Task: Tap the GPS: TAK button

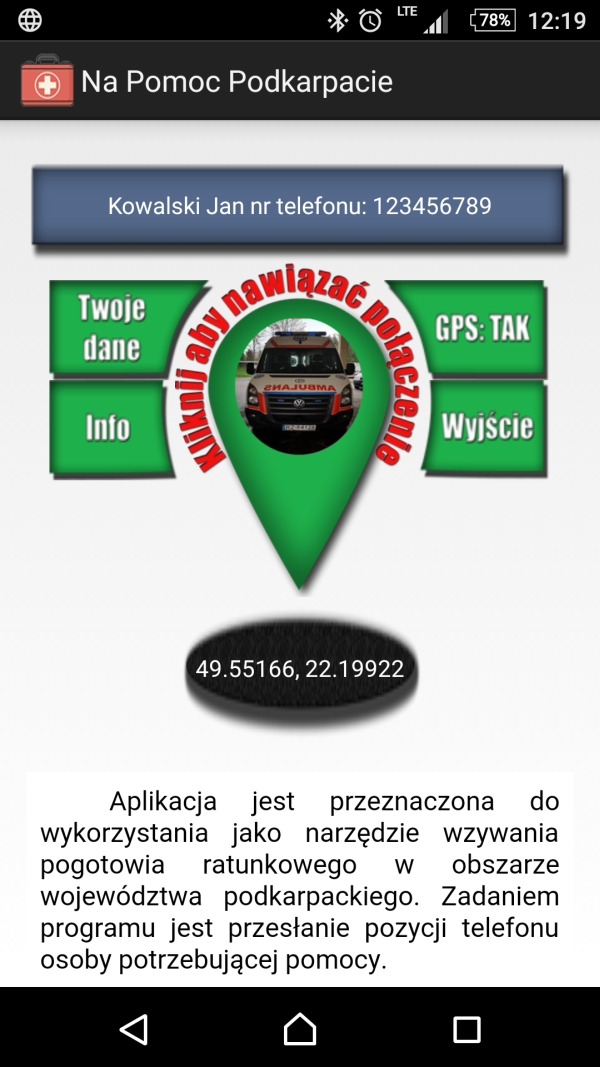Action: coord(482,328)
